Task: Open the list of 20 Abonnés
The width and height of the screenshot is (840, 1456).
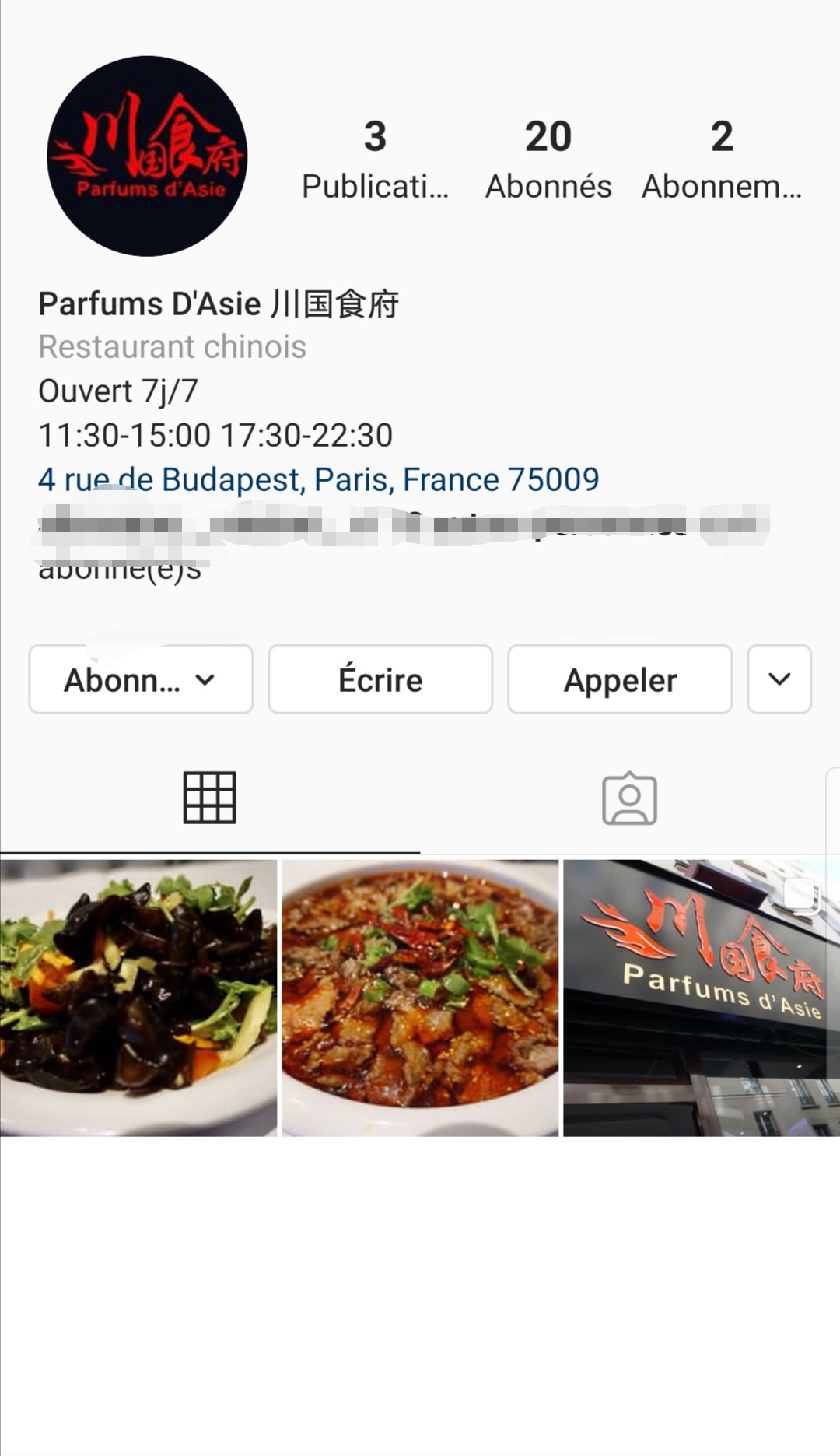Action: click(x=548, y=159)
